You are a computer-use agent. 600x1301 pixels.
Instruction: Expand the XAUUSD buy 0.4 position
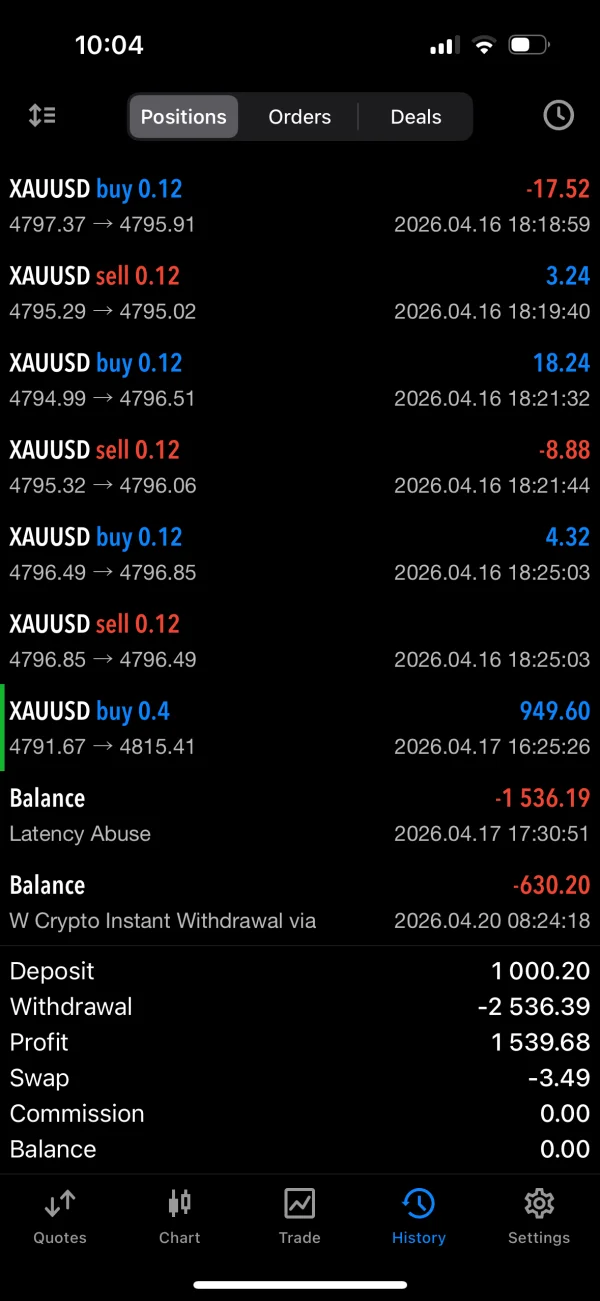point(300,728)
